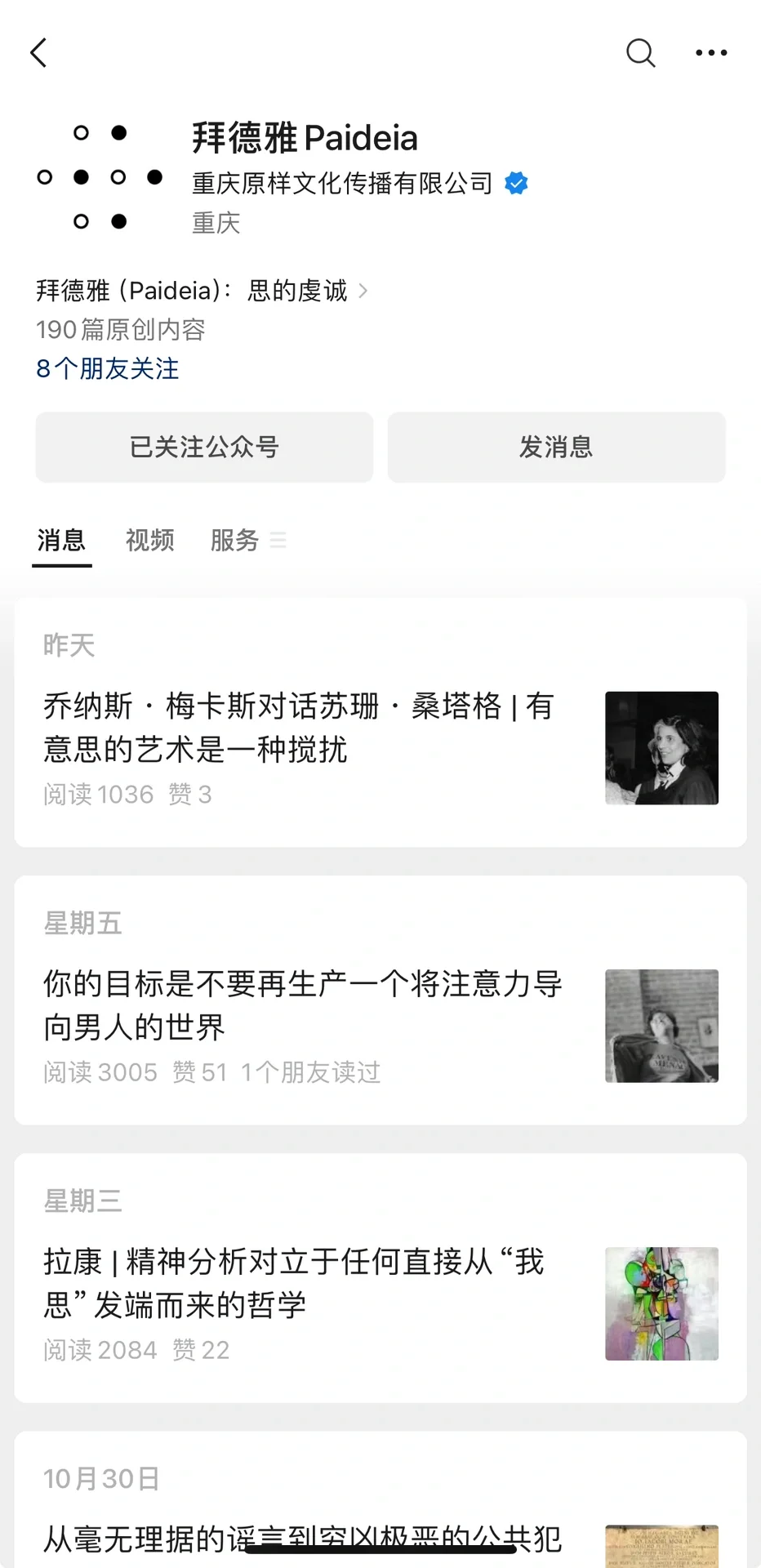
Task: Select the 消息 tab
Action: (62, 540)
